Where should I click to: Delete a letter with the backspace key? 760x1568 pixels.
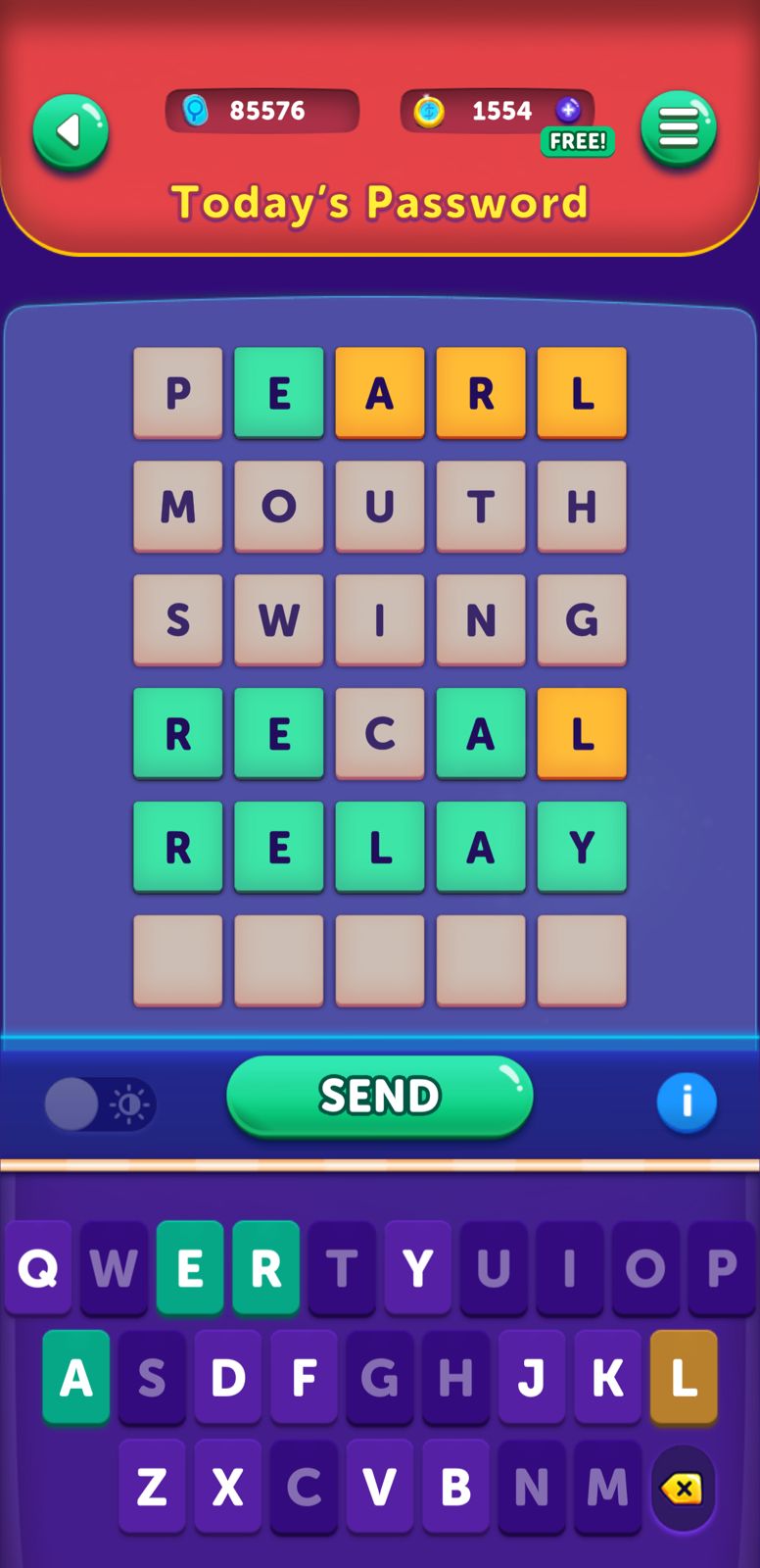click(x=683, y=1489)
